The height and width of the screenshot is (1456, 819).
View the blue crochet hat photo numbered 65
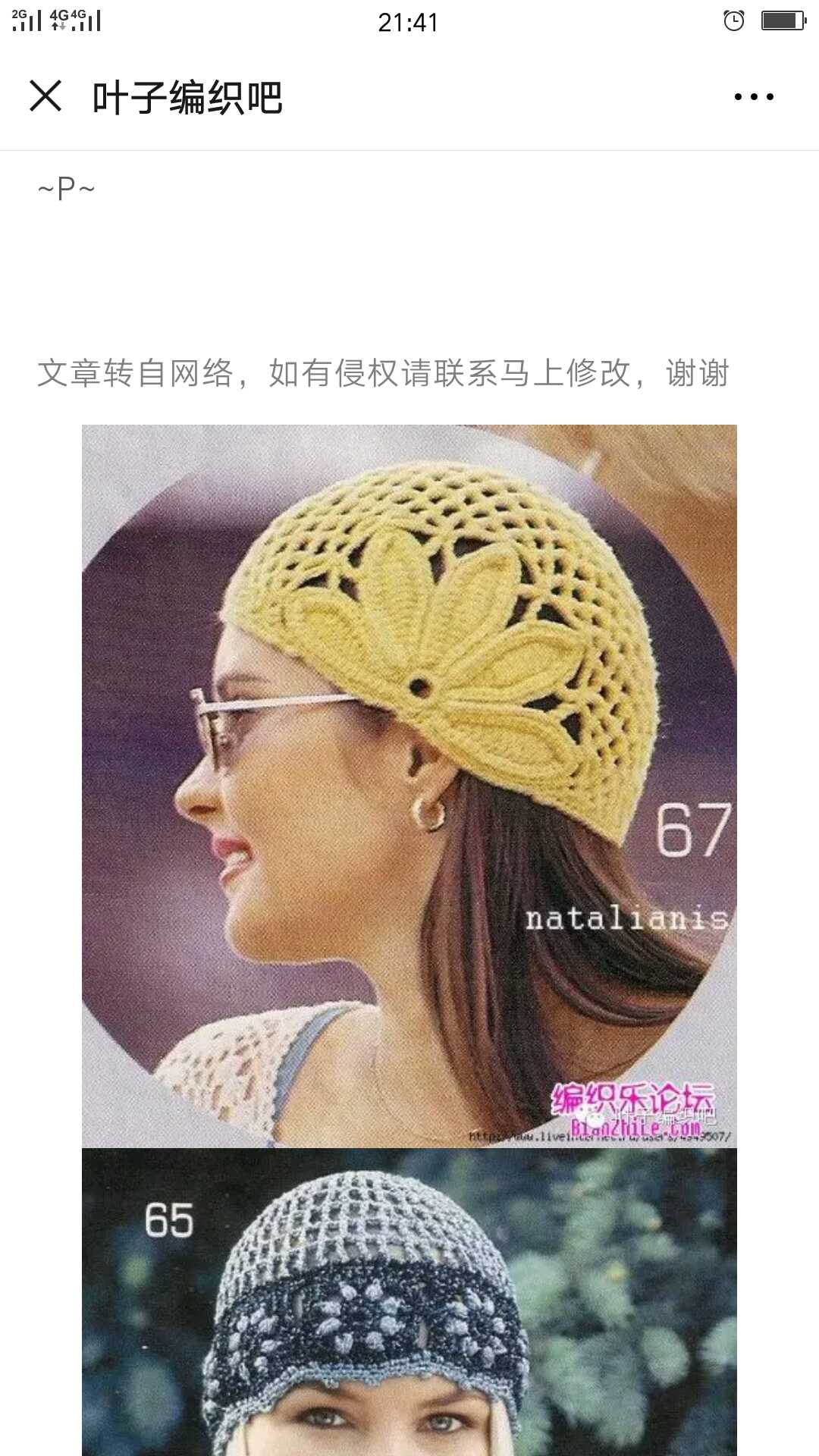tap(409, 1301)
